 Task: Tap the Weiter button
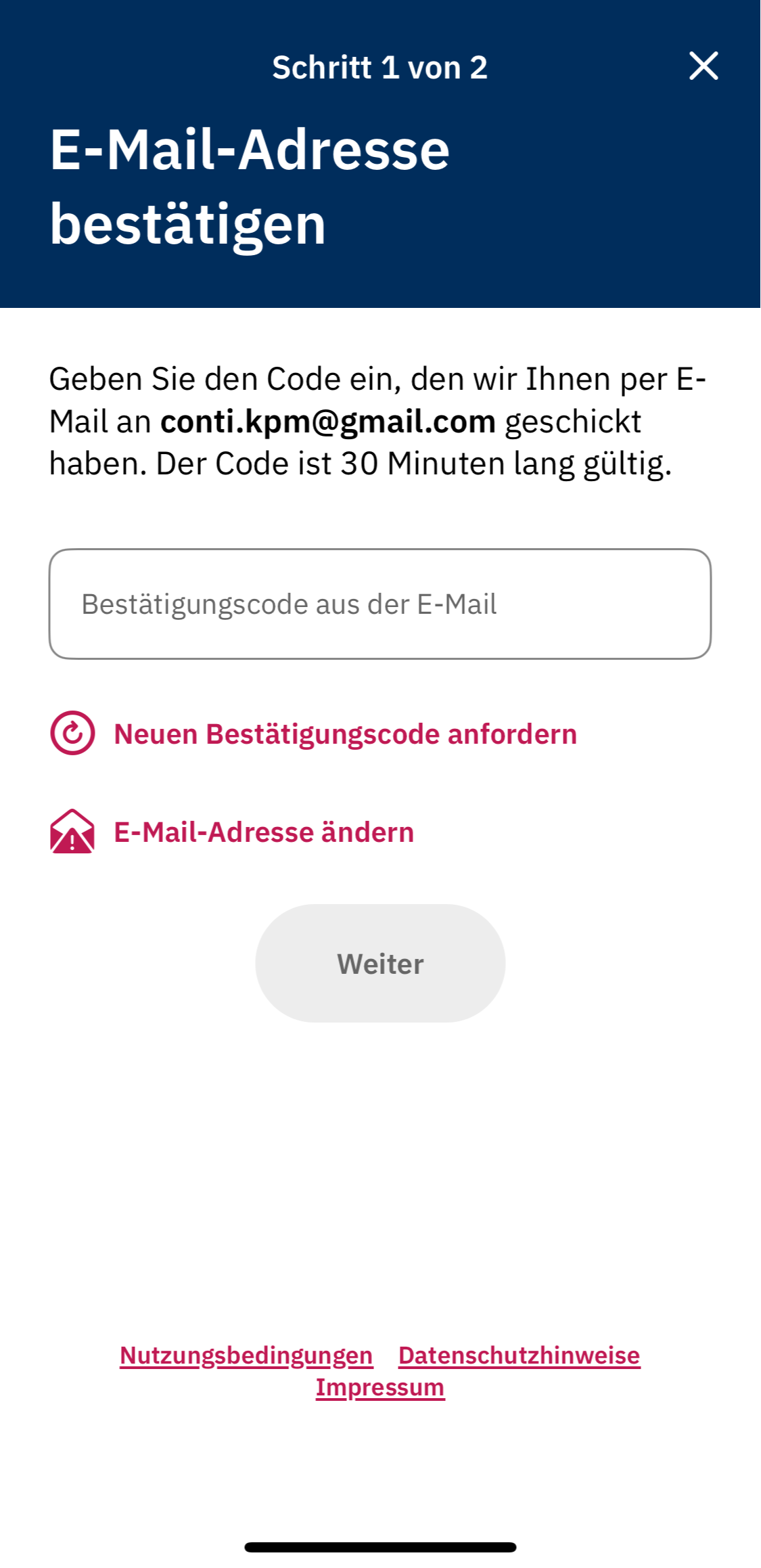[x=380, y=963]
